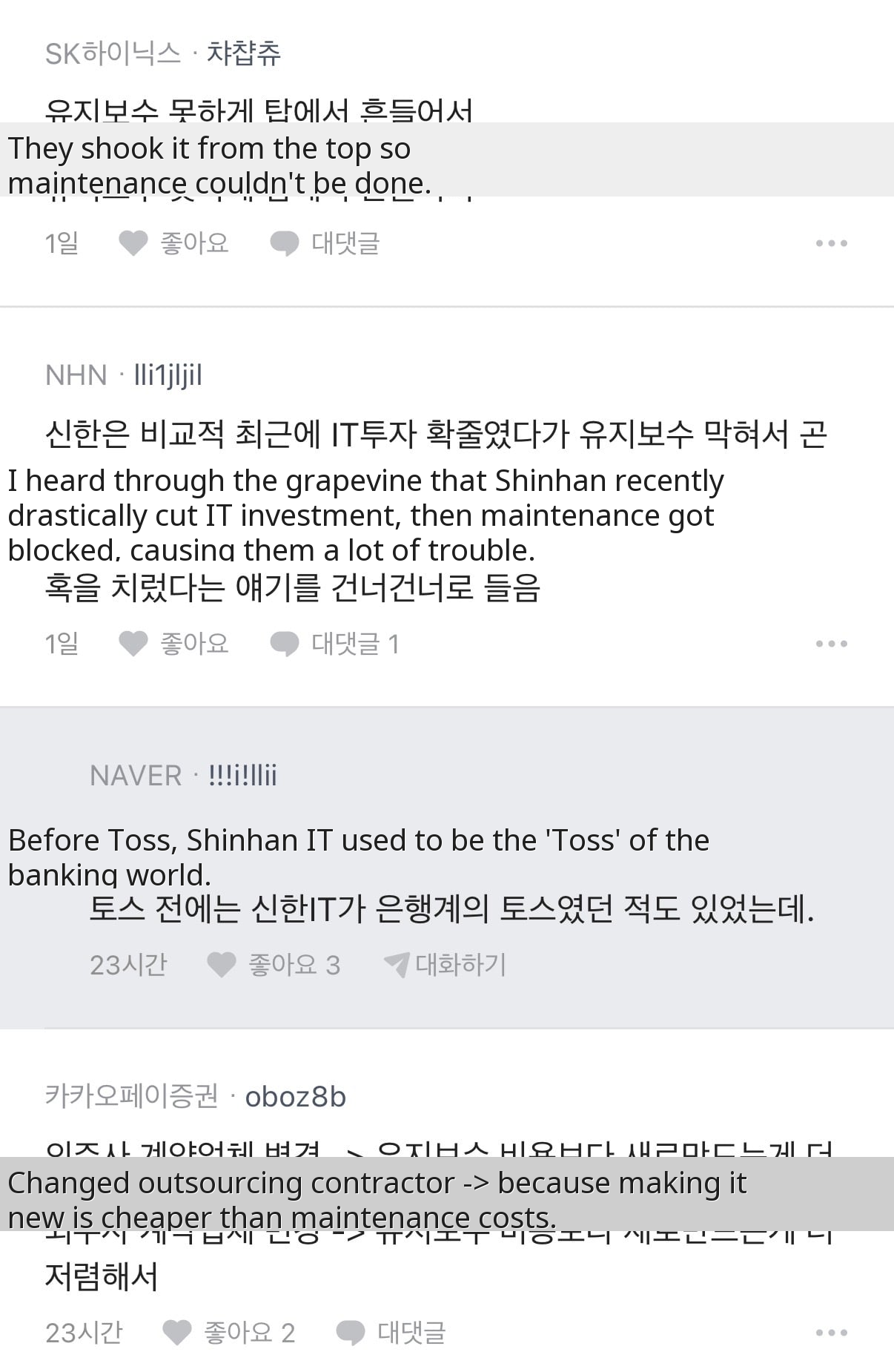Viewport: 894px width, 1372px height.
Task: Like the oboz8b comment
Action: click(229, 1333)
